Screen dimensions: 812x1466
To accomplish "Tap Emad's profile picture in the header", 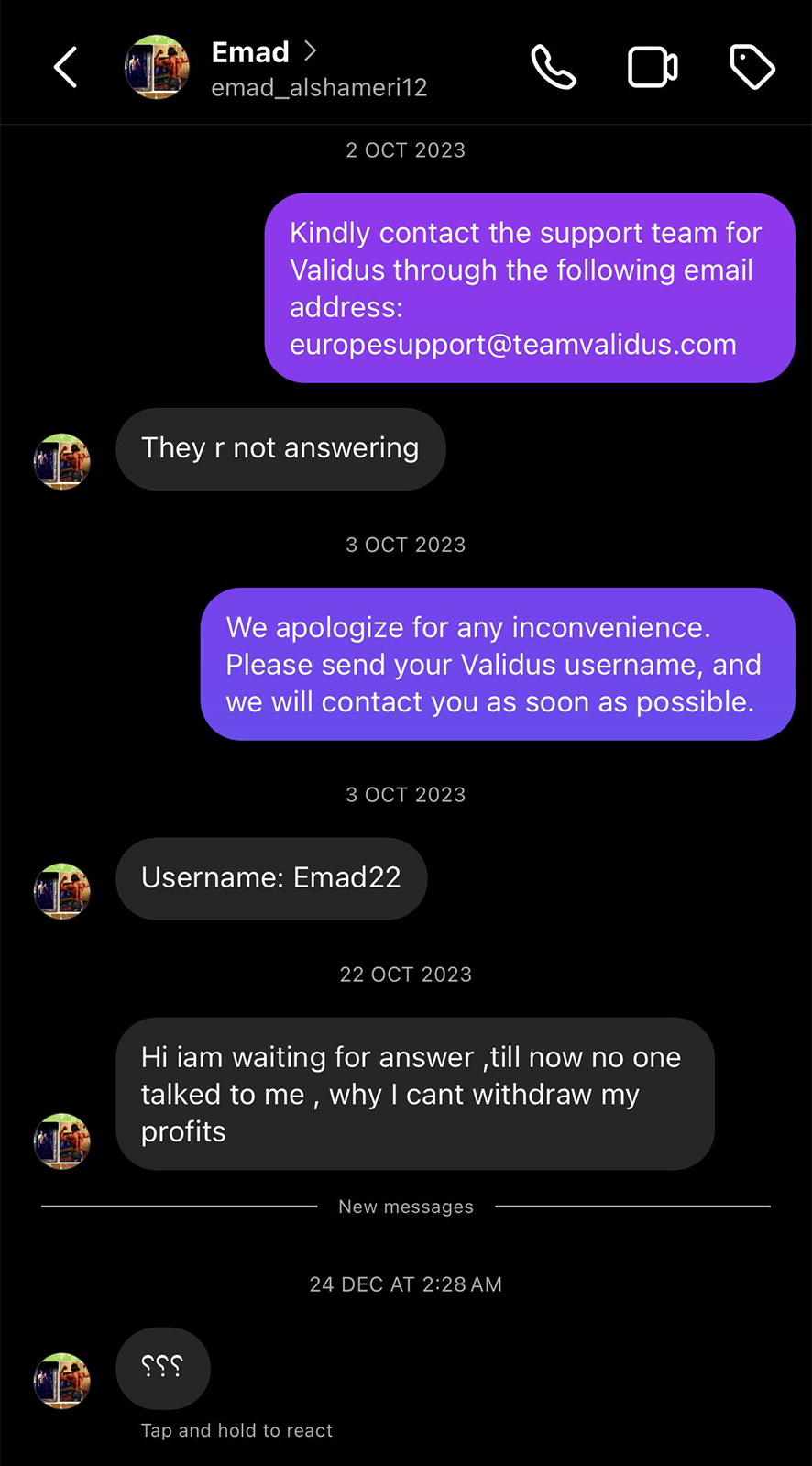I will click(157, 67).
